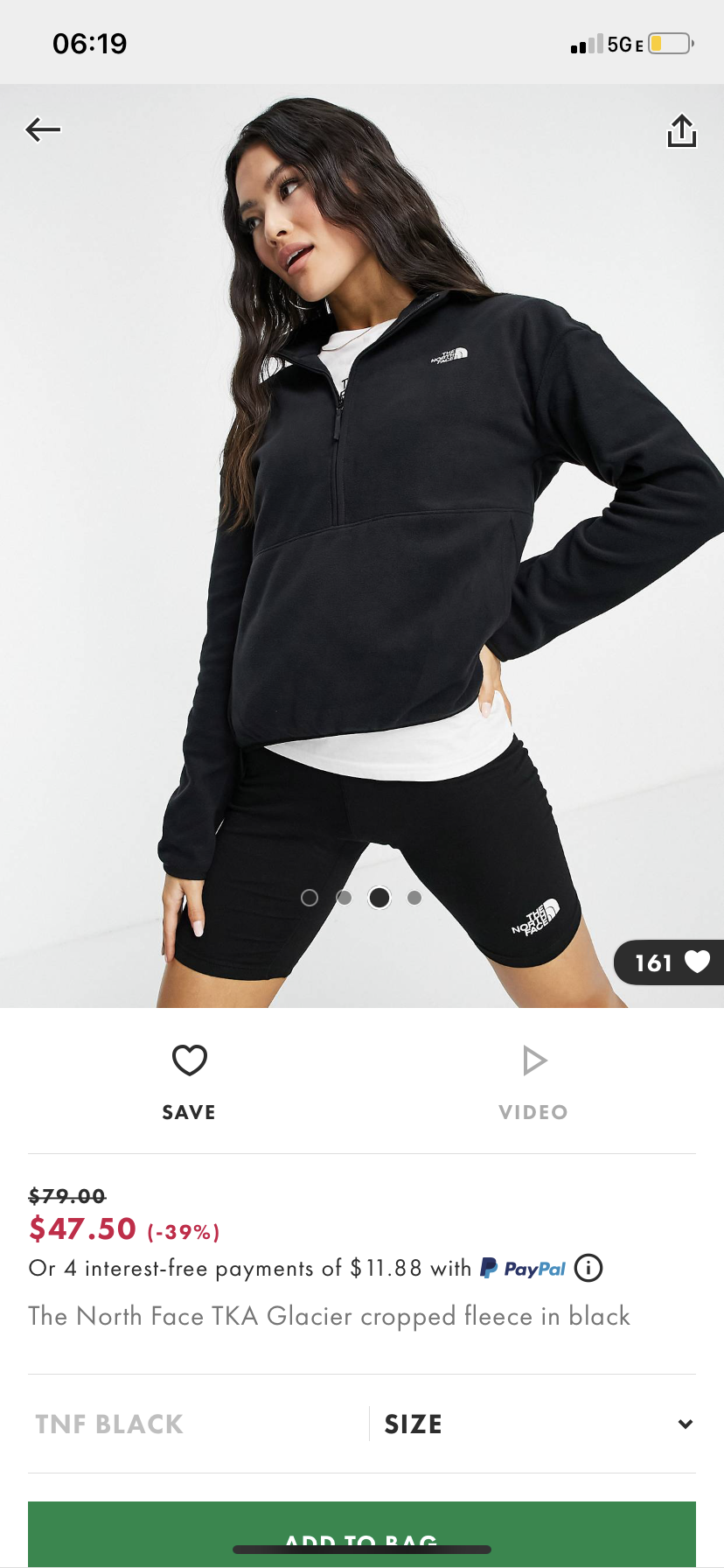The image size is (724, 1568).
Task: Add to bag
Action: pyautogui.click(x=362, y=1535)
